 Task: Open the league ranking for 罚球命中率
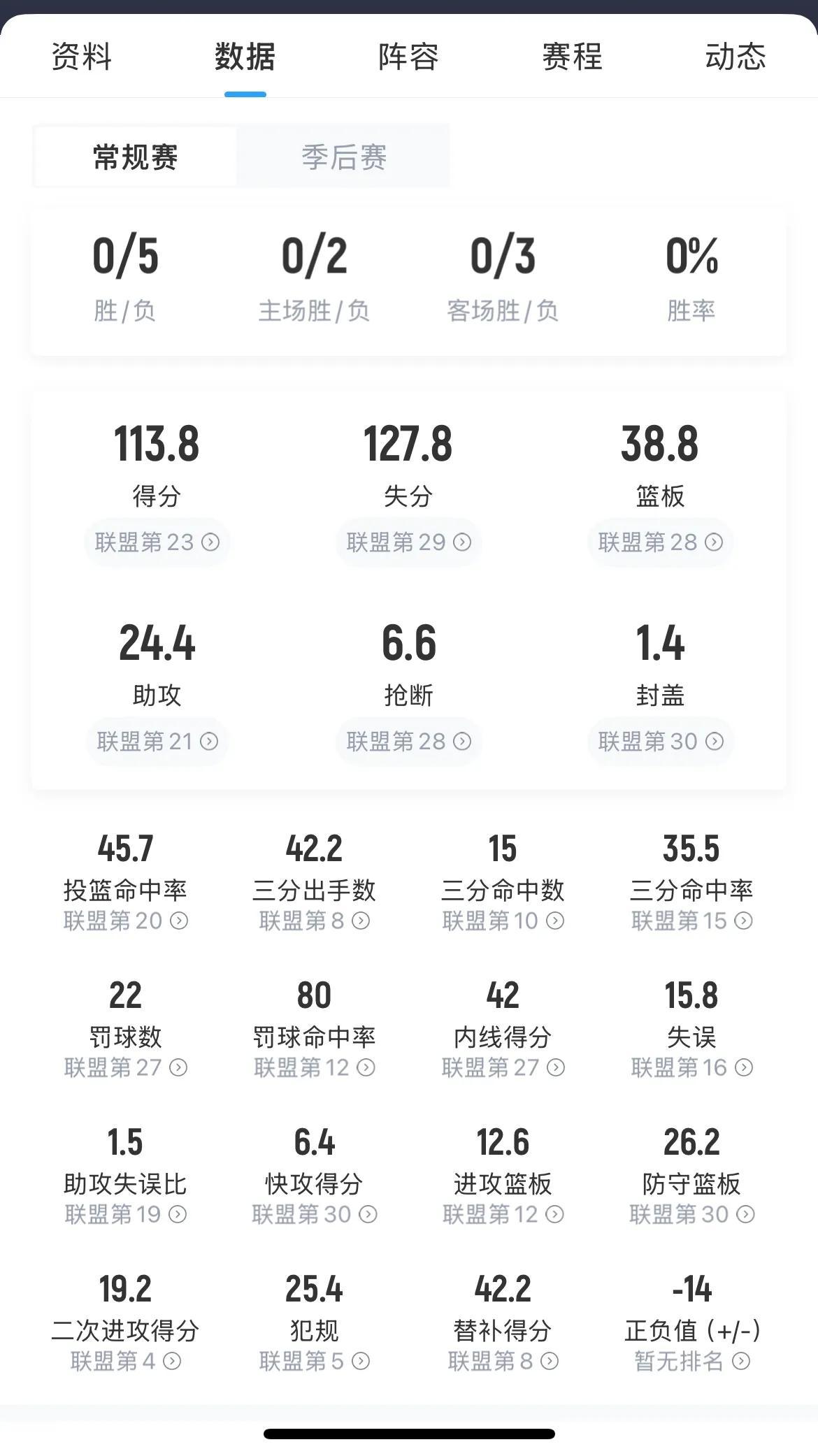click(314, 1067)
